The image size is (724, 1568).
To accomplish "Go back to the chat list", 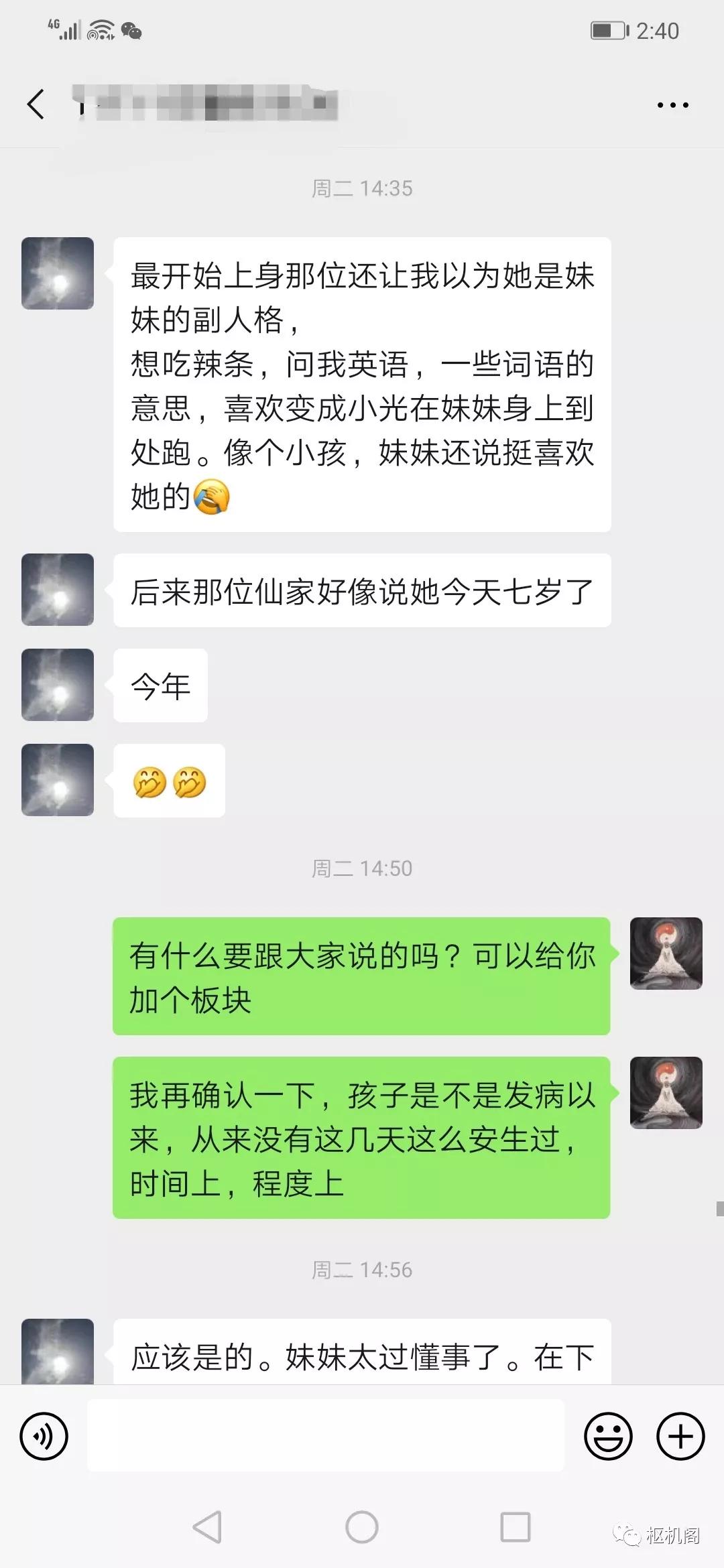I will pos(36,105).
